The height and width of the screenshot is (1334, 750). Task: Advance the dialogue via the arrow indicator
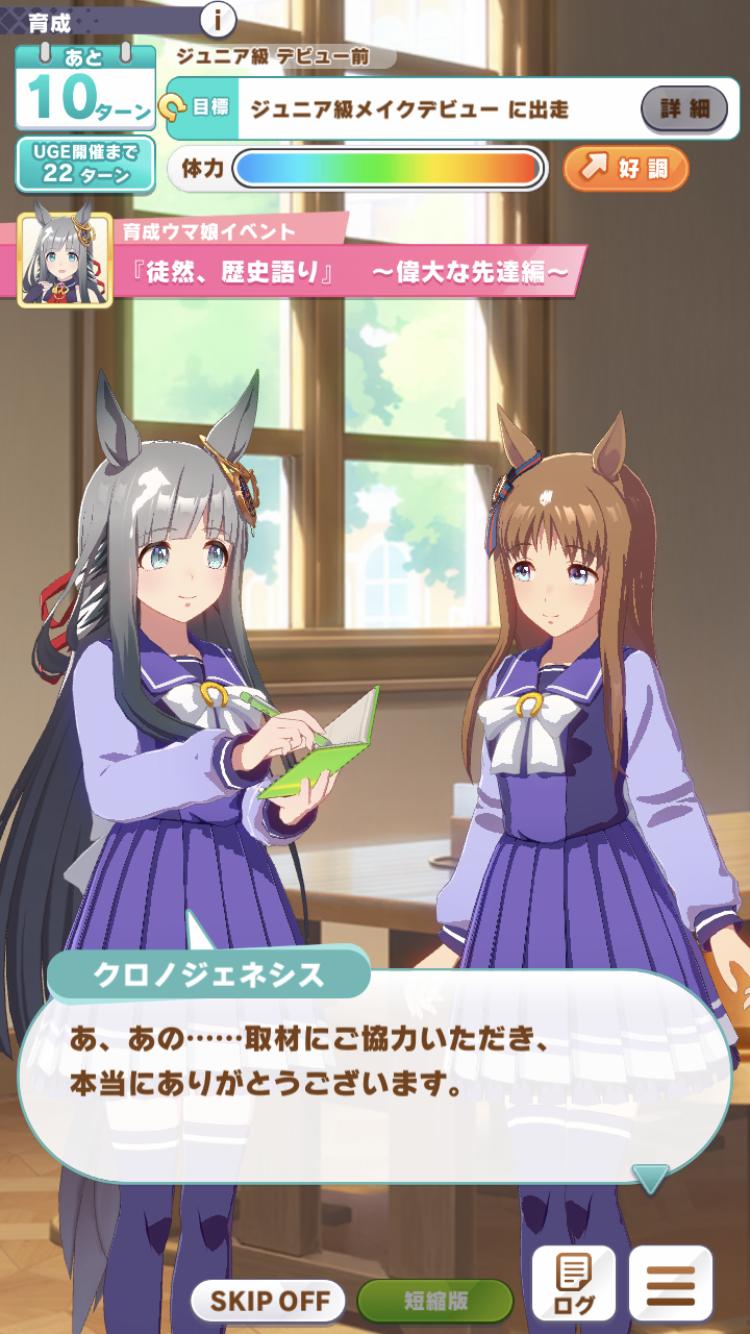650,1178
